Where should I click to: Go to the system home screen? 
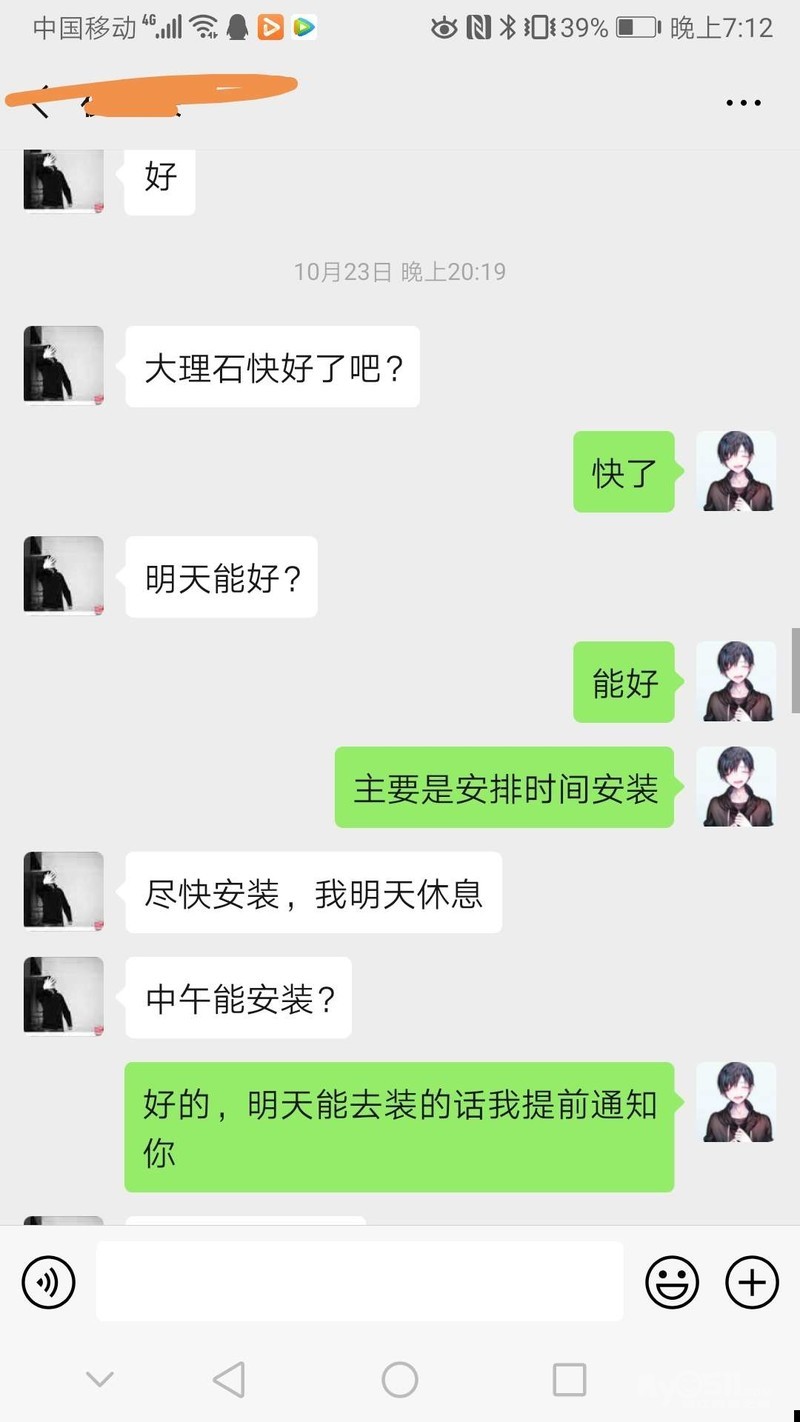click(399, 1380)
